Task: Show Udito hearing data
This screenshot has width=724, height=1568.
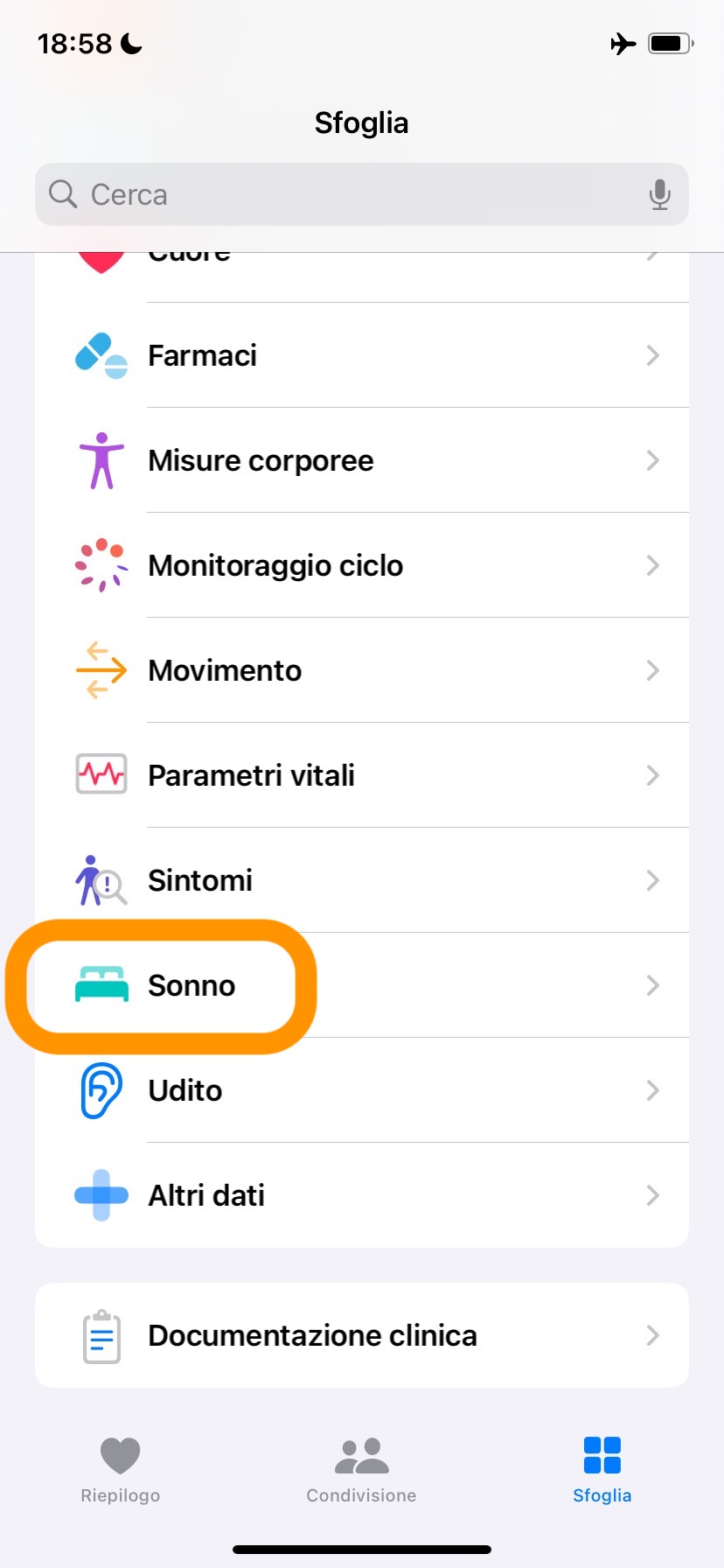Action: point(362,1090)
